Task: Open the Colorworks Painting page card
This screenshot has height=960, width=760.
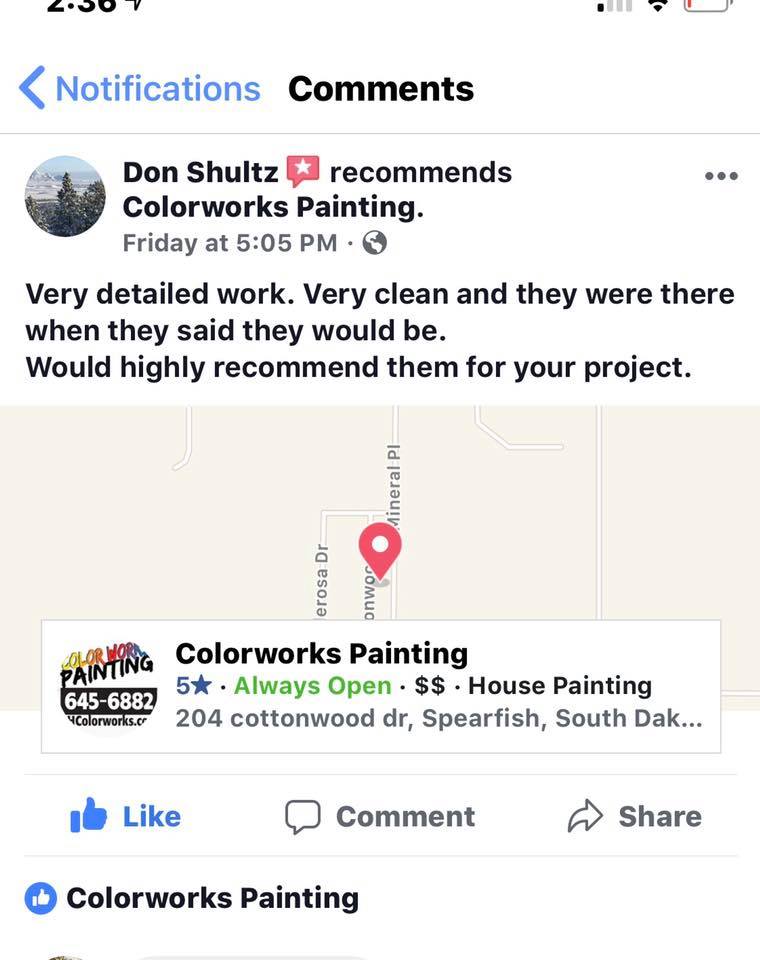Action: click(x=380, y=686)
